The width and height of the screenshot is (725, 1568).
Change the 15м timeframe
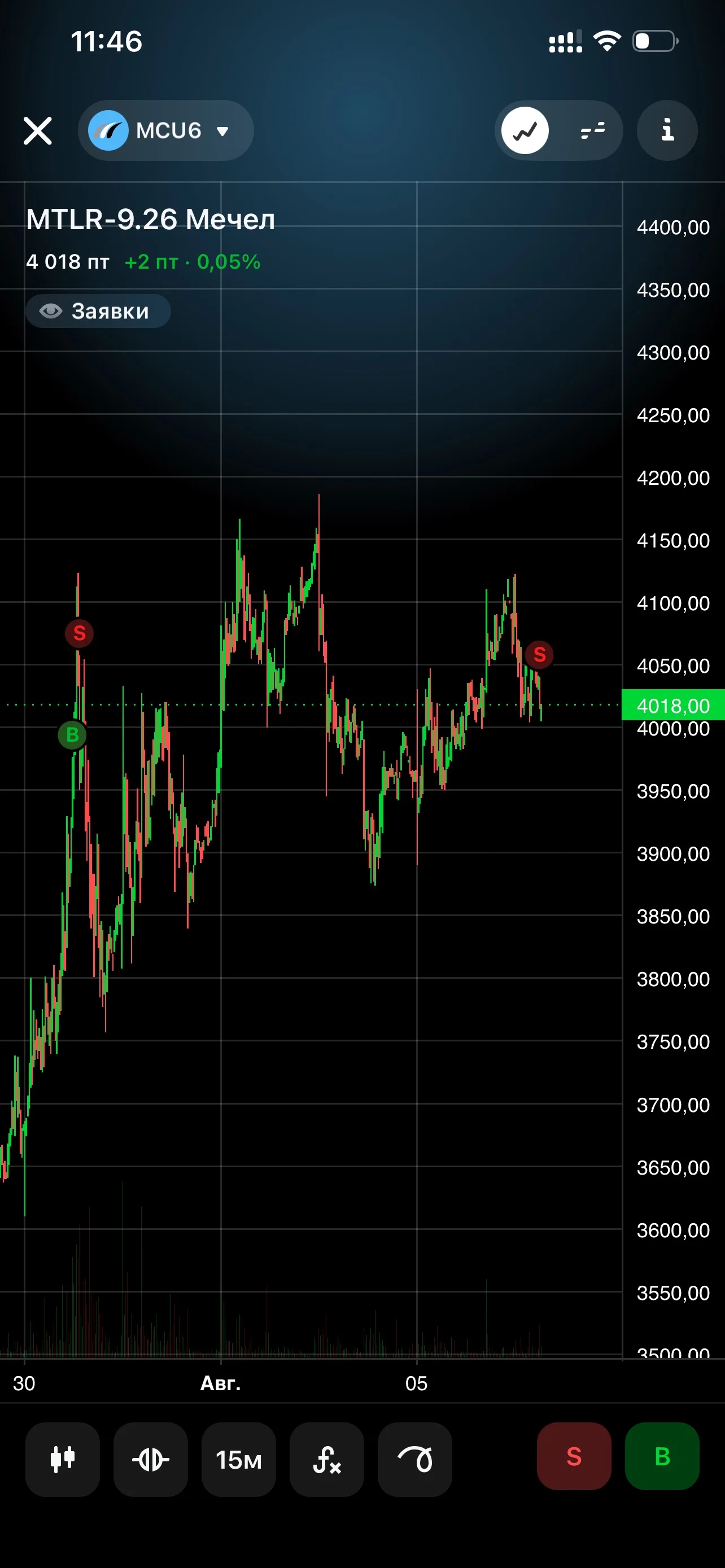coord(239,1460)
